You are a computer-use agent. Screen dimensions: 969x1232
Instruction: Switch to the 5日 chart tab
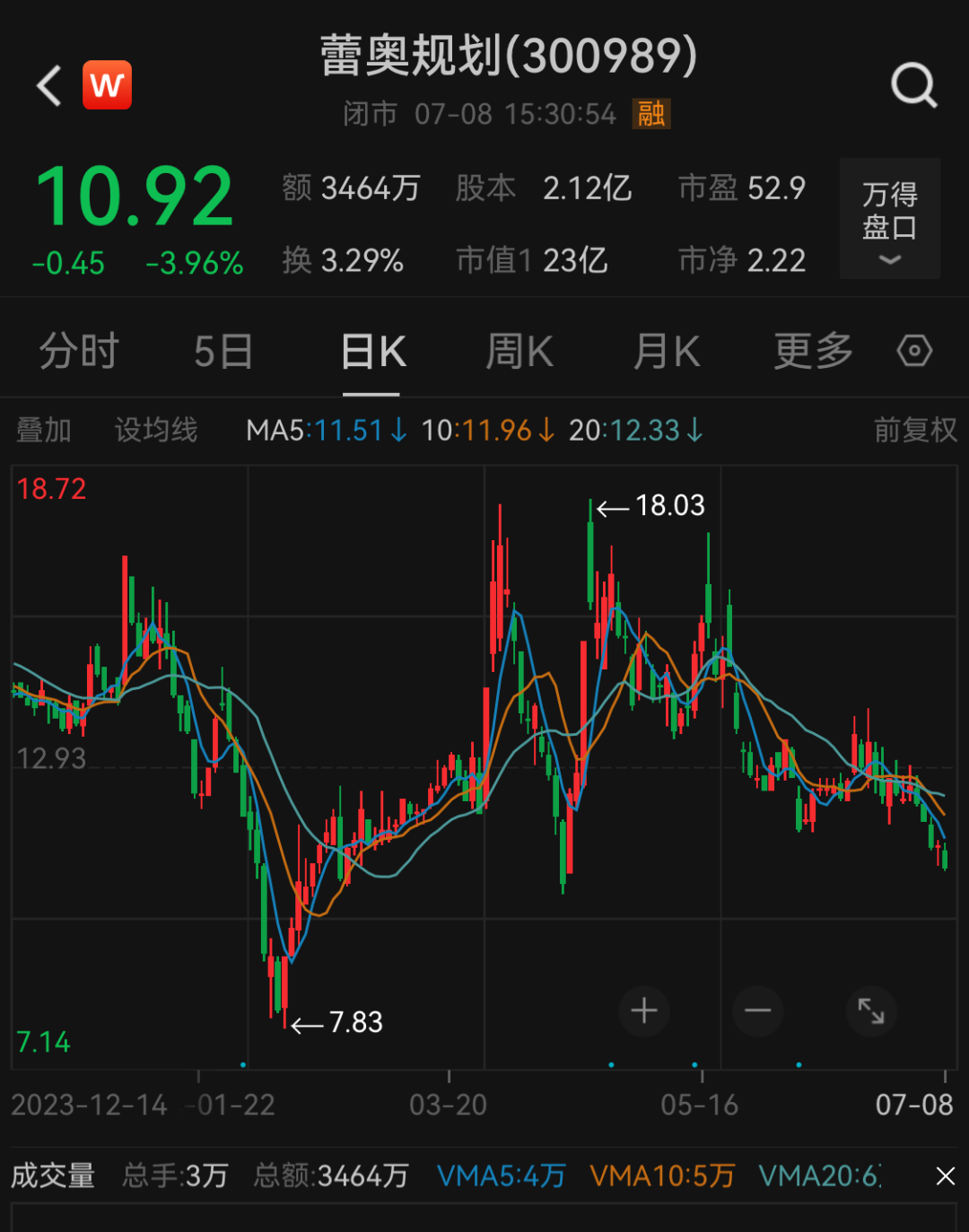tap(223, 351)
